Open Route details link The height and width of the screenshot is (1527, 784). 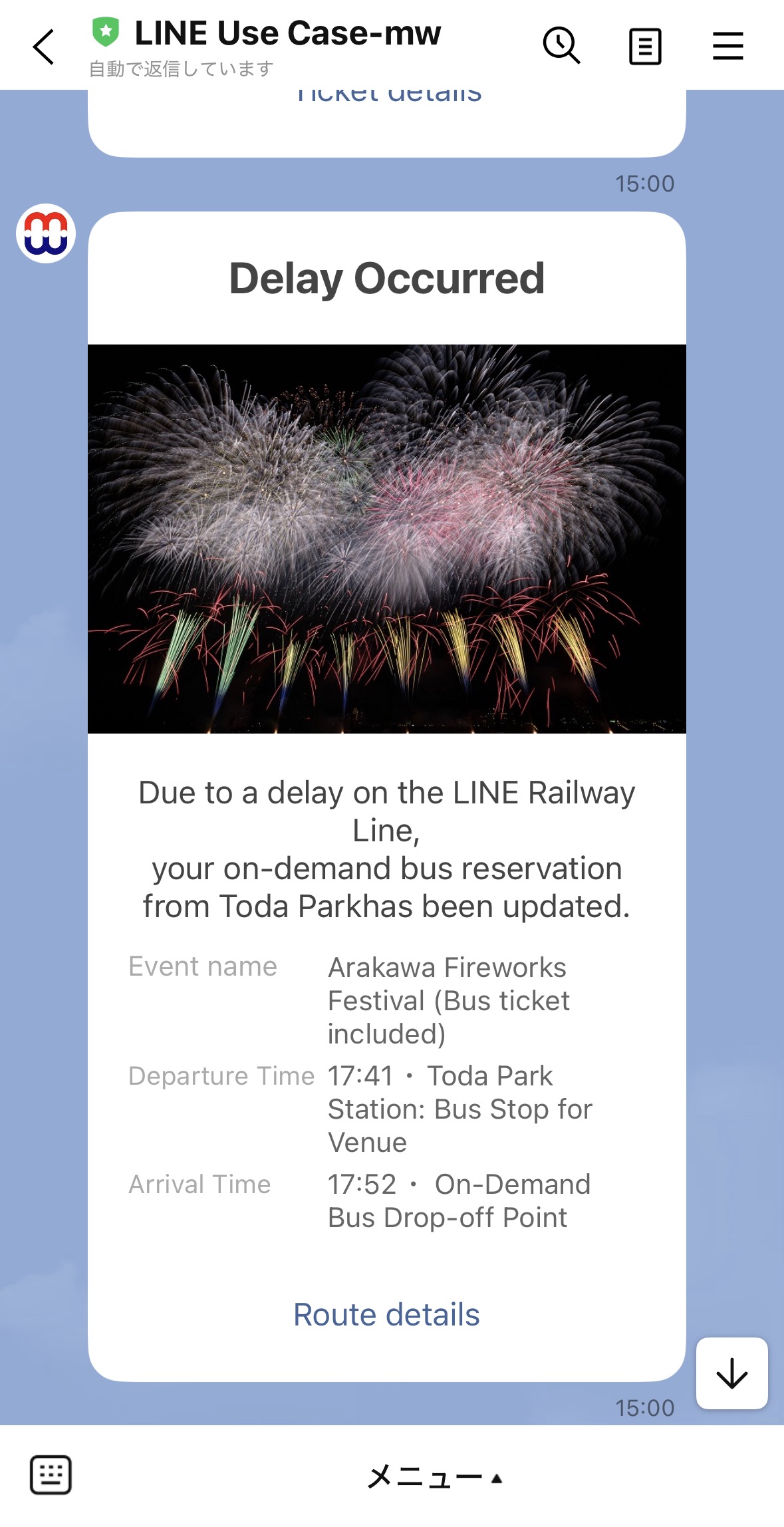coord(386,1315)
